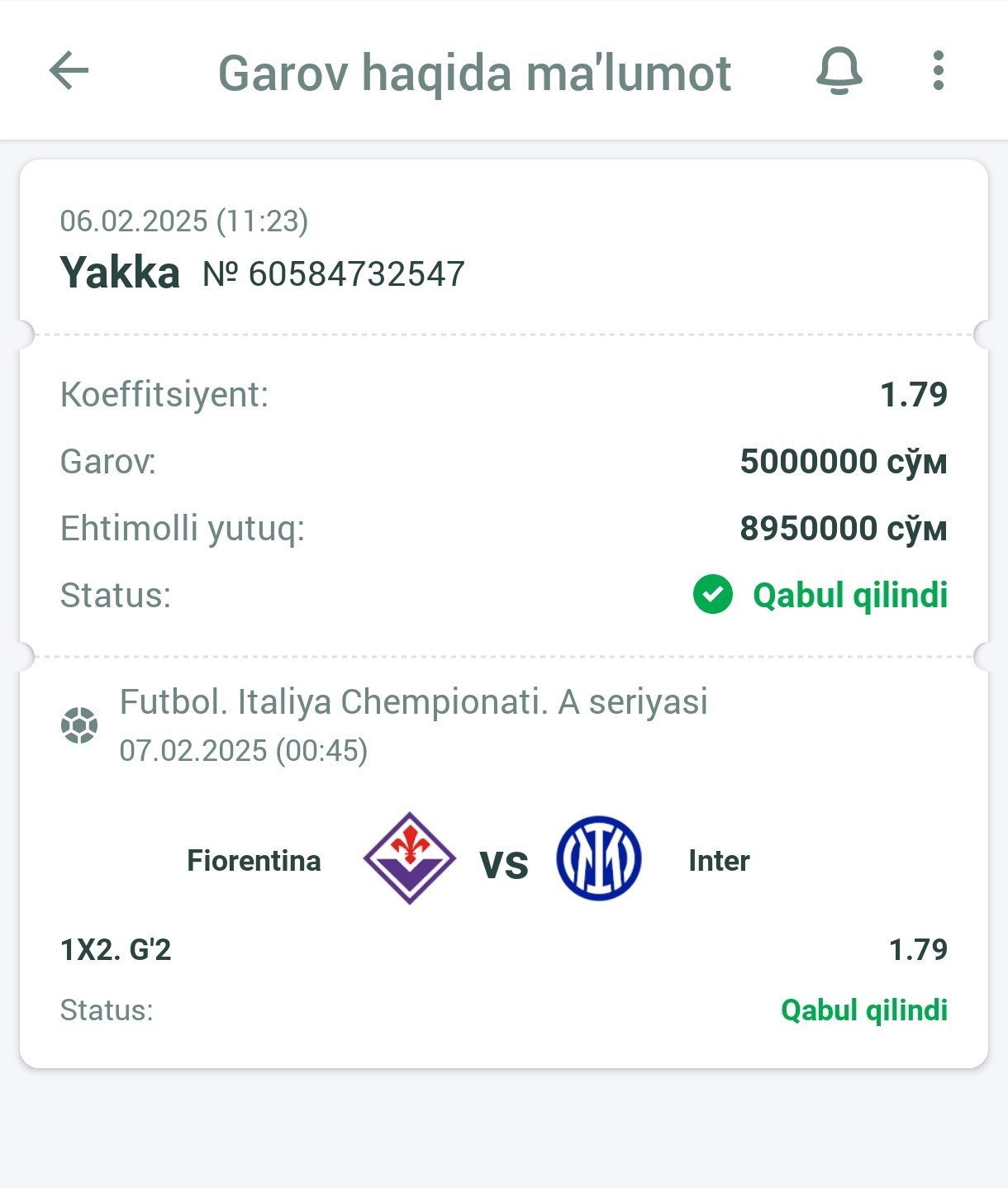Open the notifications bell
Image resolution: width=1008 pixels, height=1188 pixels.
click(839, 71)
